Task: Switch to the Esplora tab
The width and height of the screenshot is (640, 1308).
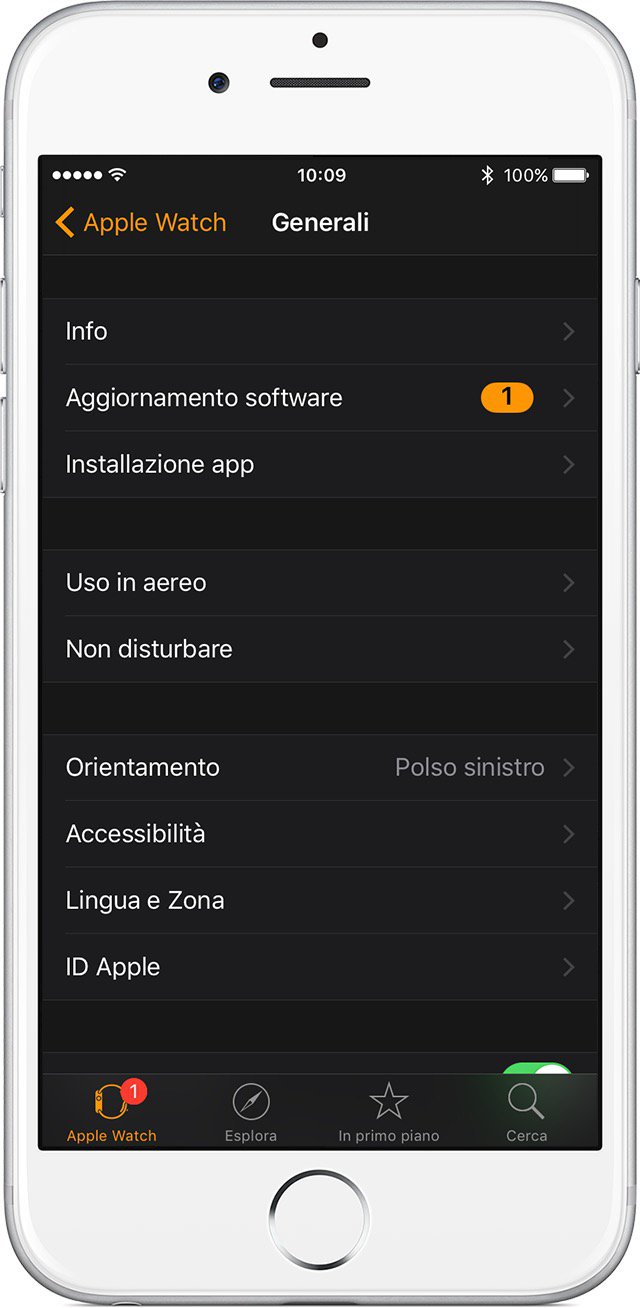Action: (x=250, y=1112)
